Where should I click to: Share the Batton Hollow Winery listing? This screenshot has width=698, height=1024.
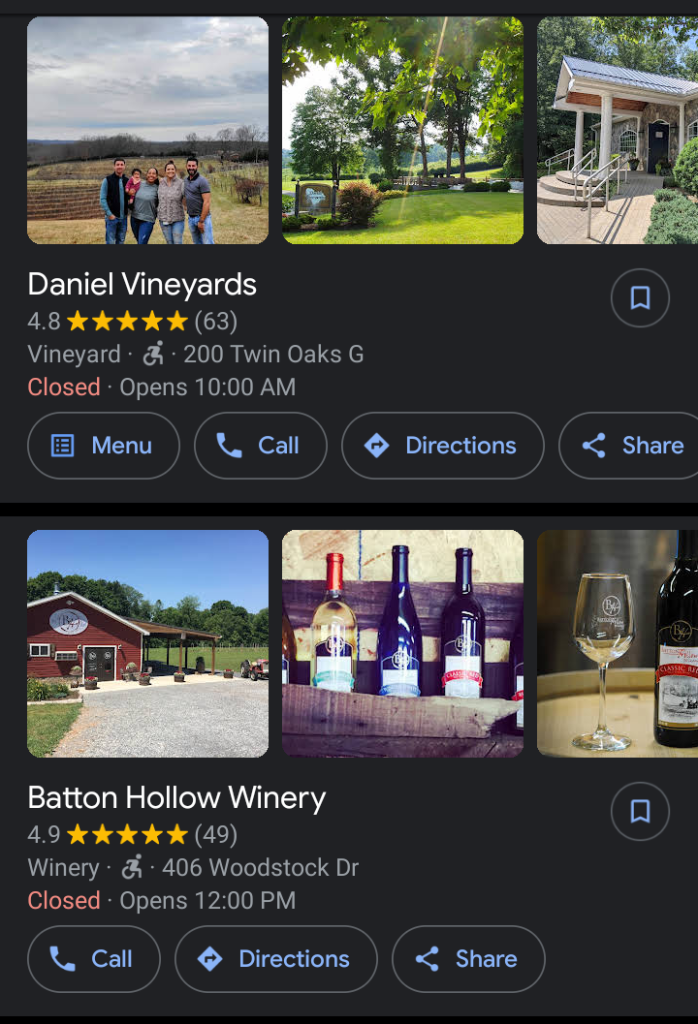(x=468, y=959)
